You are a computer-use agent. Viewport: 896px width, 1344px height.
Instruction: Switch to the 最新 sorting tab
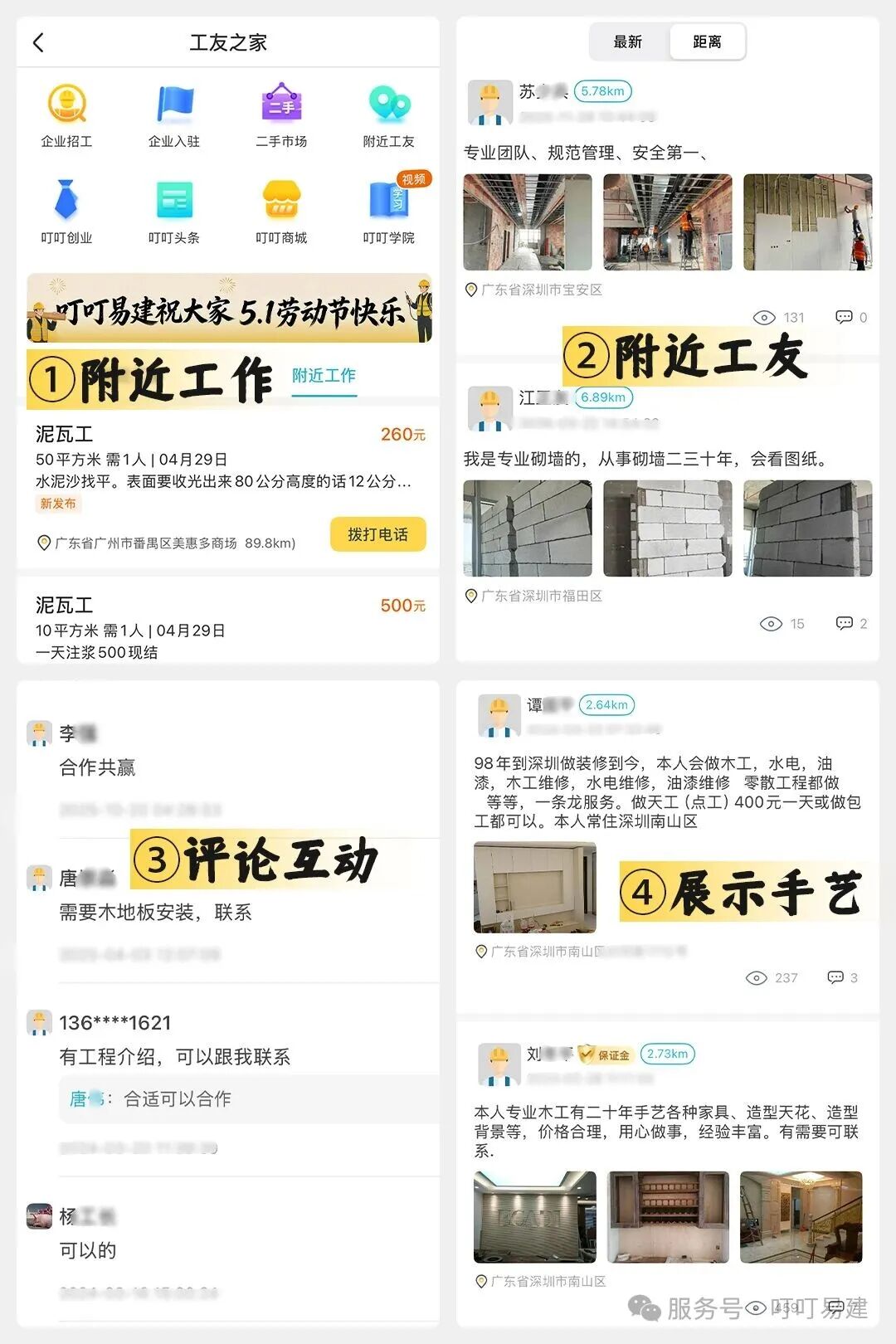point(627,41)
